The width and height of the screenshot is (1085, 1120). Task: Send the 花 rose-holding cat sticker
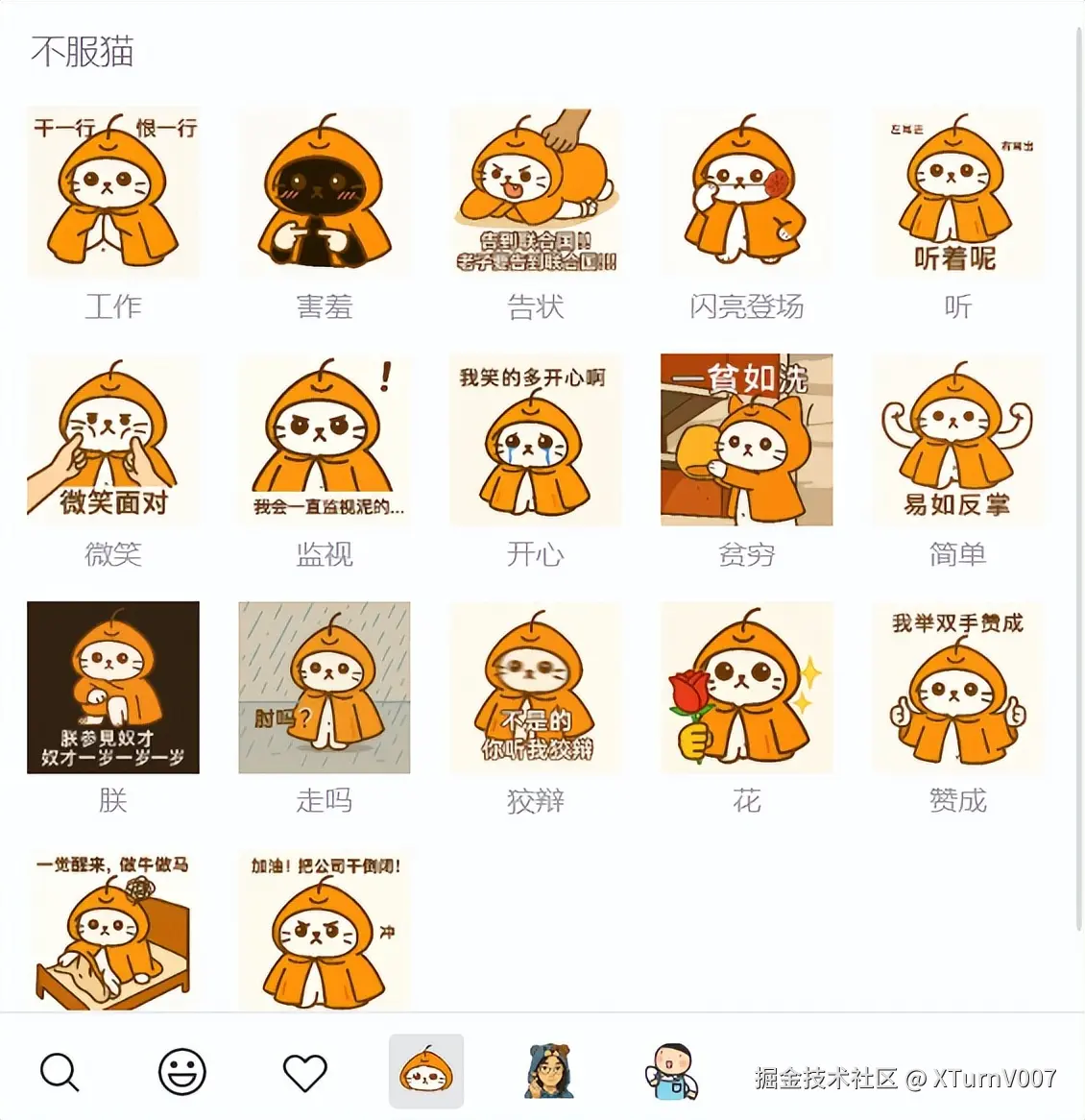[x=747, y=687]
